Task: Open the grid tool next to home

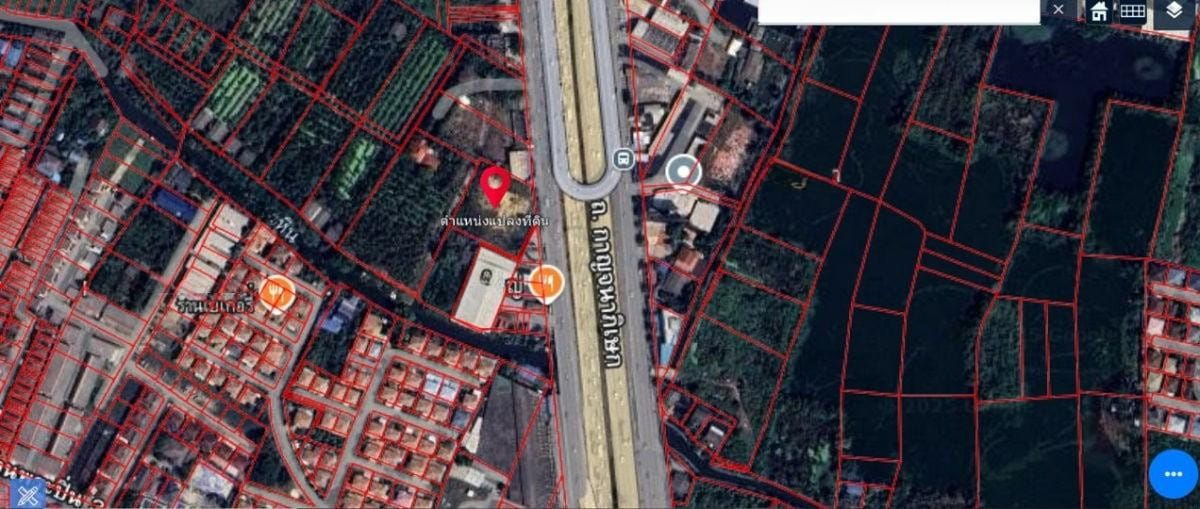Action: pos(1132,11)
